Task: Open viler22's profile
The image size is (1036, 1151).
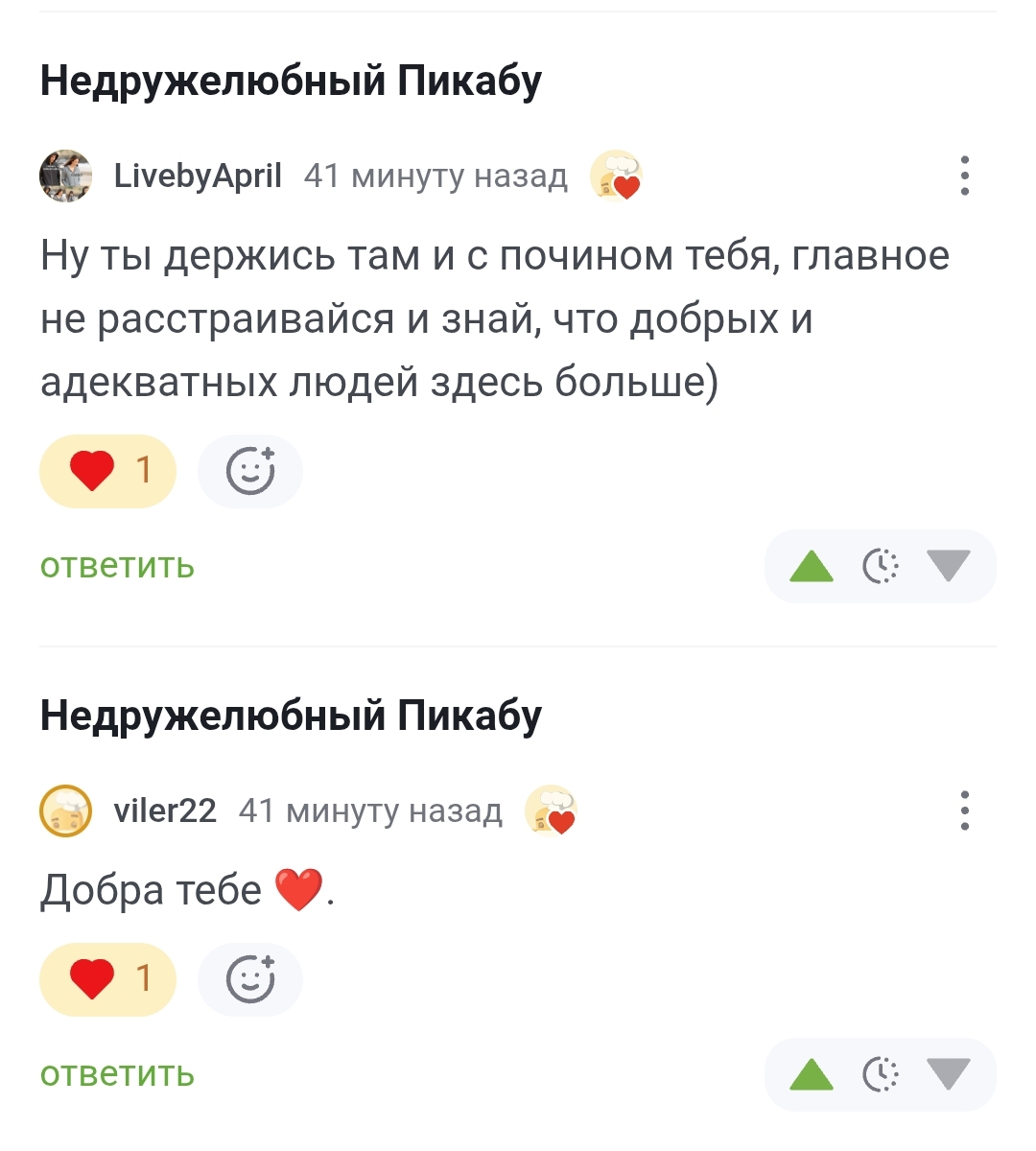Action: (164, 811)
